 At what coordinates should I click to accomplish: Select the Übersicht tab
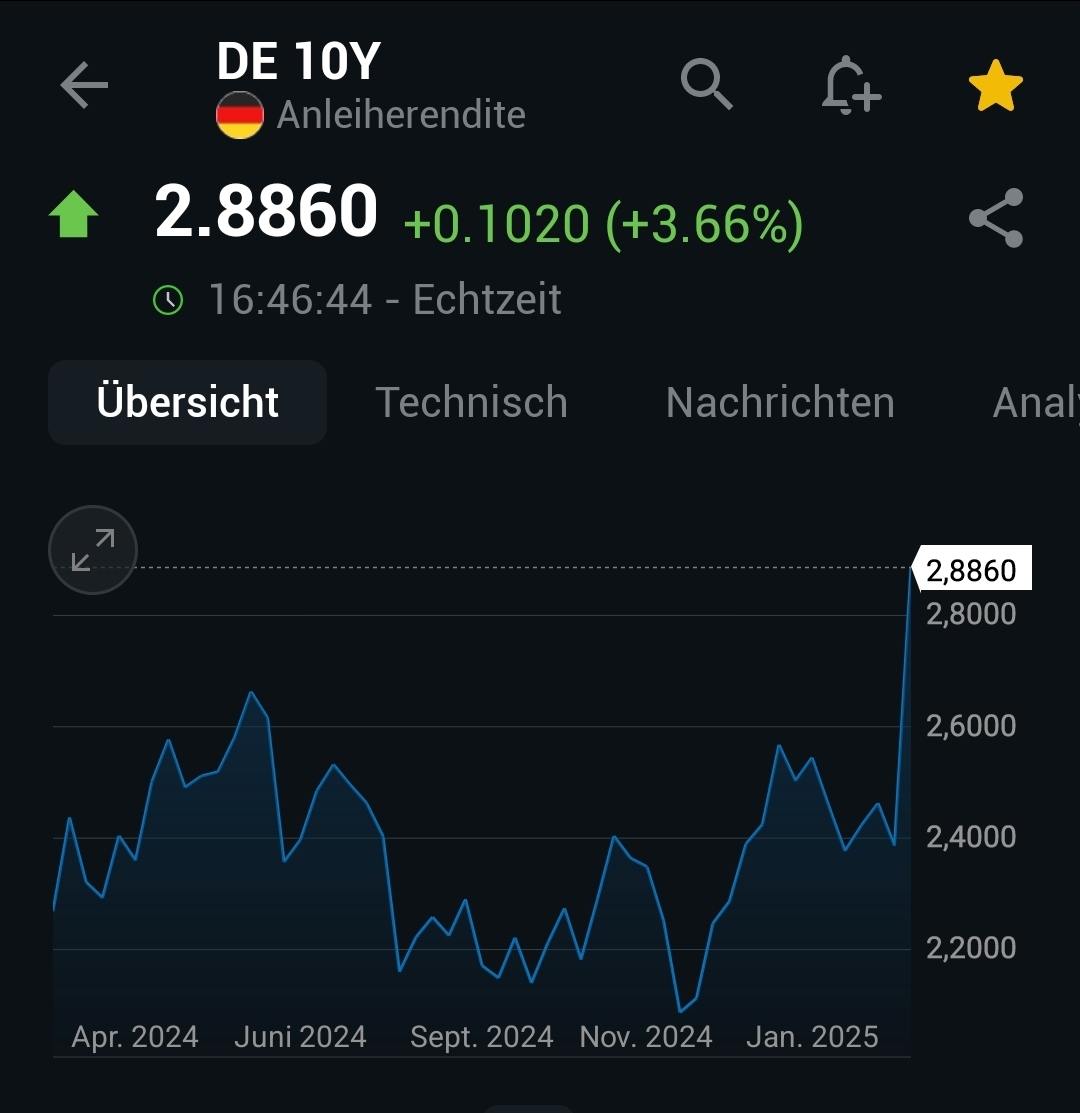tap(187, 402)
